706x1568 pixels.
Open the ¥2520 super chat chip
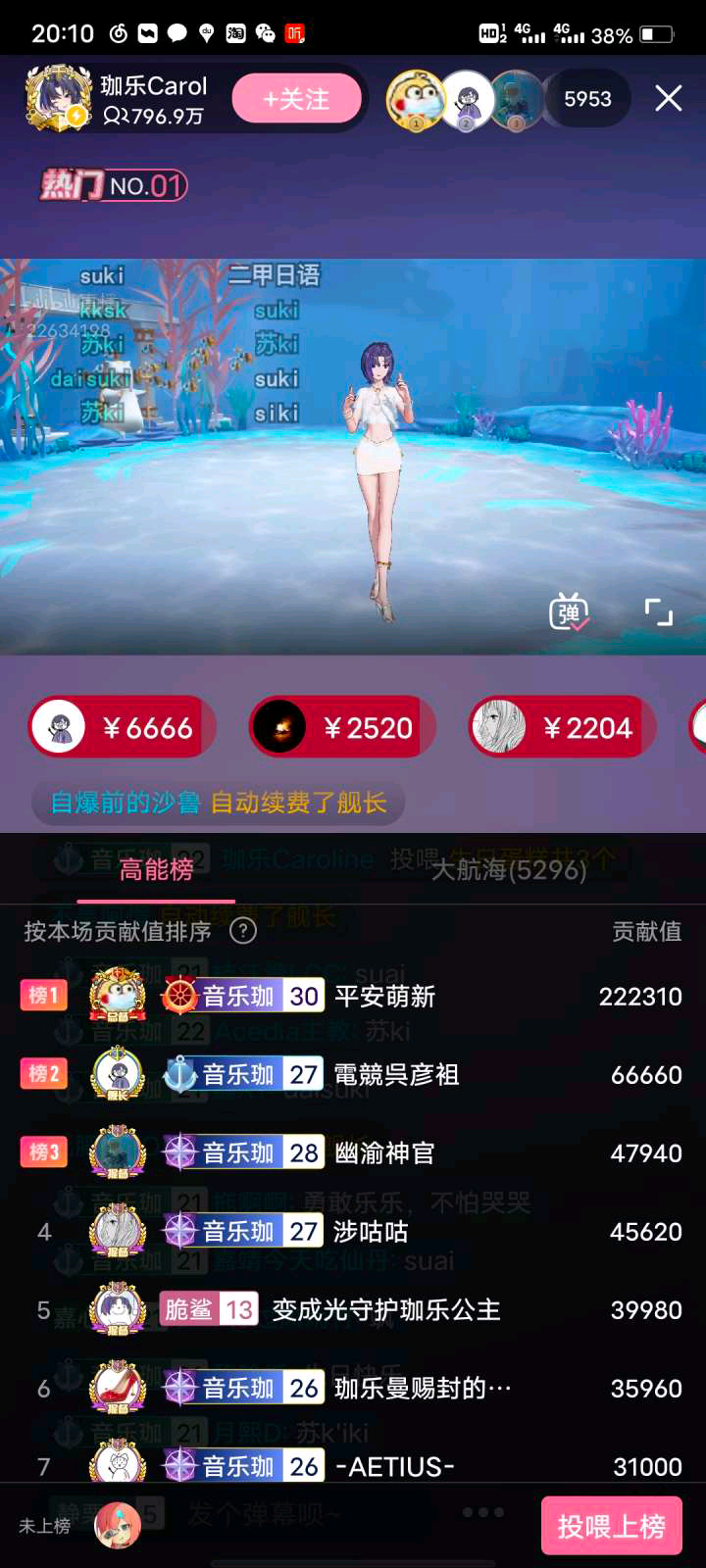tap(342, 727)
